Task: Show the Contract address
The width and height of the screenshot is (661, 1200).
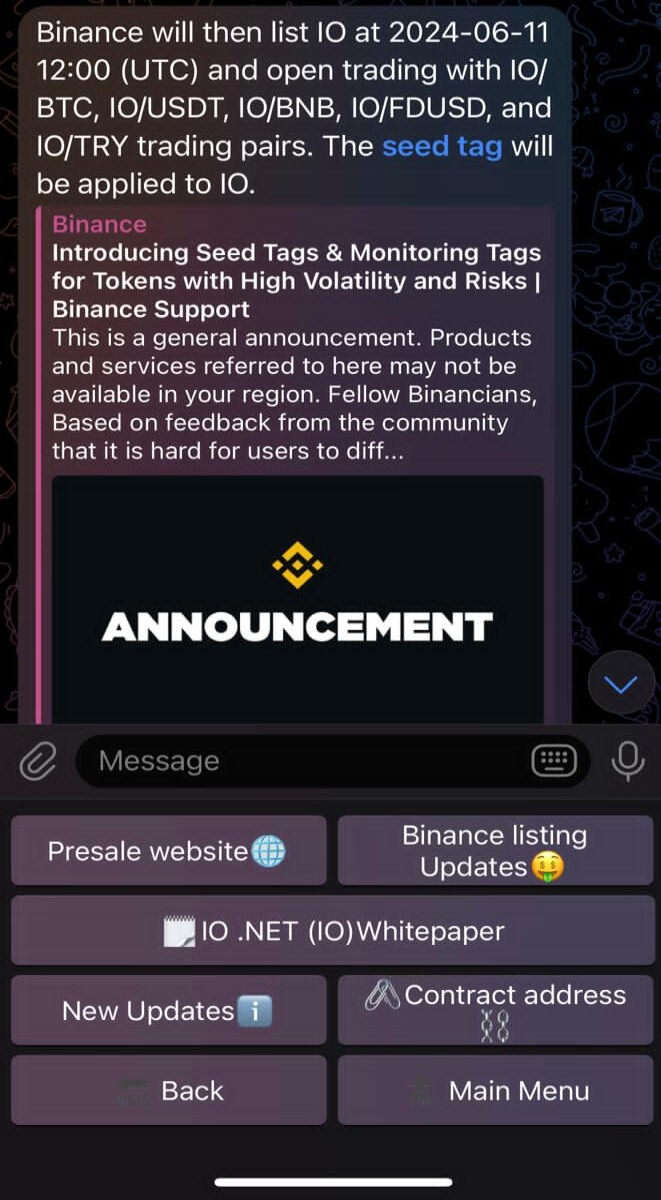Action: coord(495,1011)
